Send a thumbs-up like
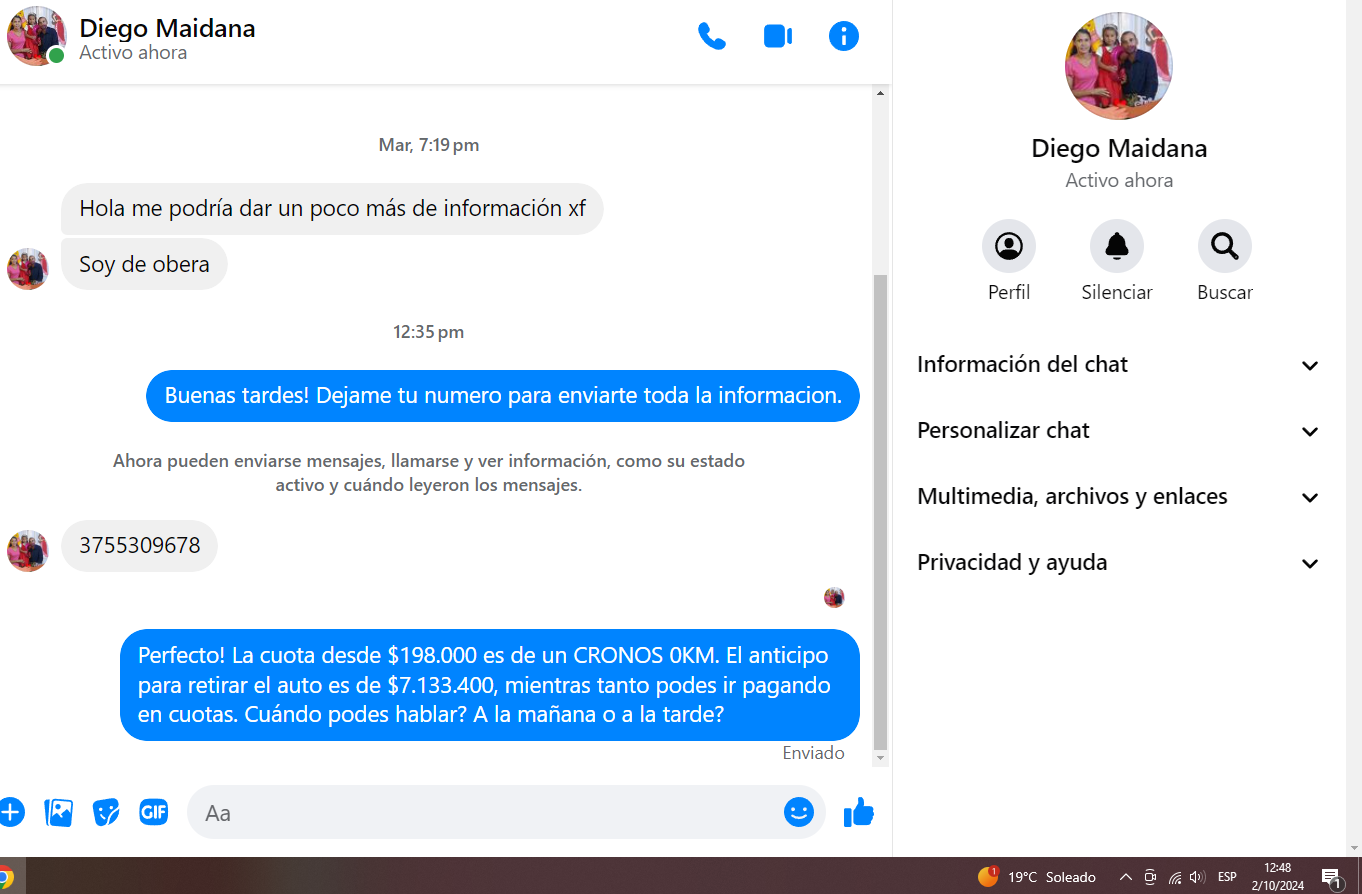The image size is (1362, 894). (858, 812)
